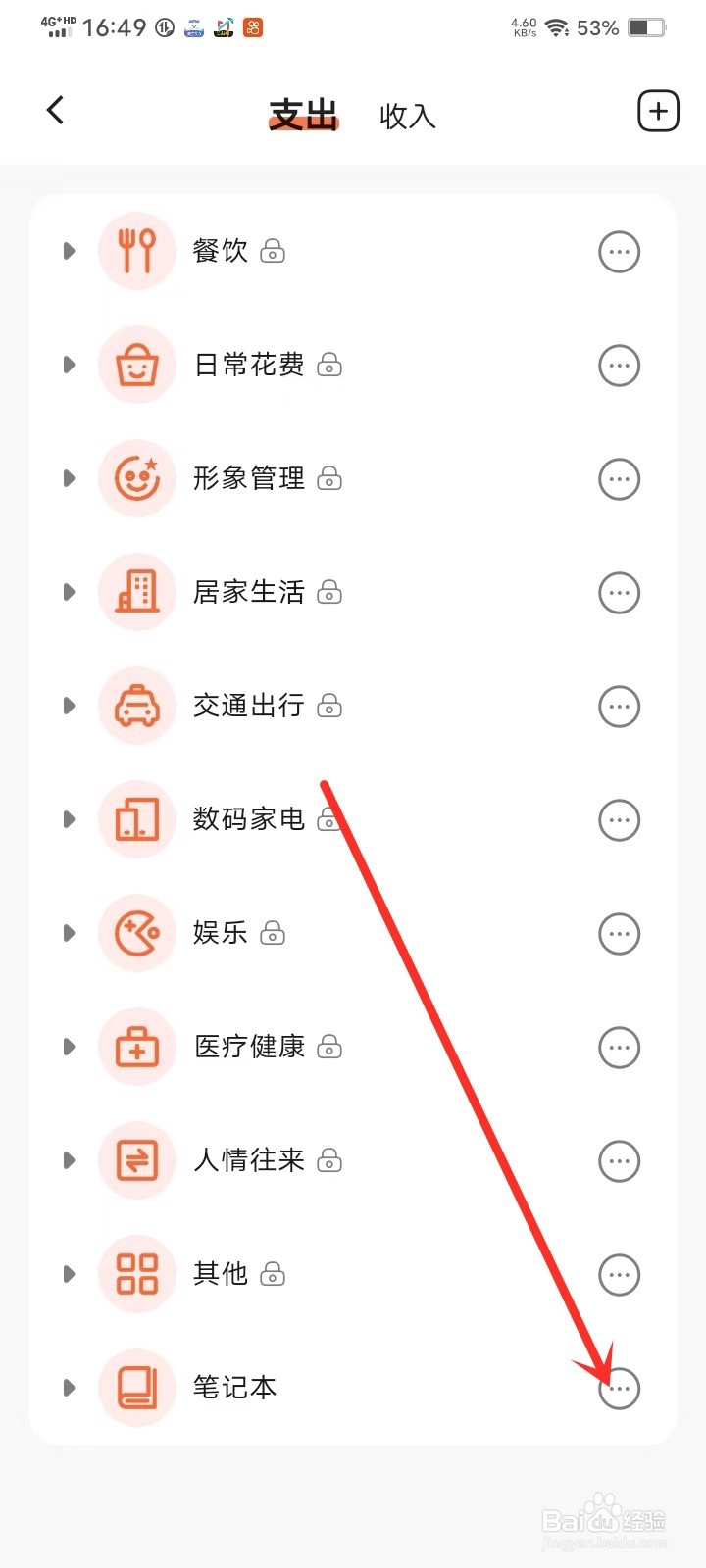Click the 日常花费 shopping bag icon
This screenshot has width=706, height=1568.
click(137, 365)
